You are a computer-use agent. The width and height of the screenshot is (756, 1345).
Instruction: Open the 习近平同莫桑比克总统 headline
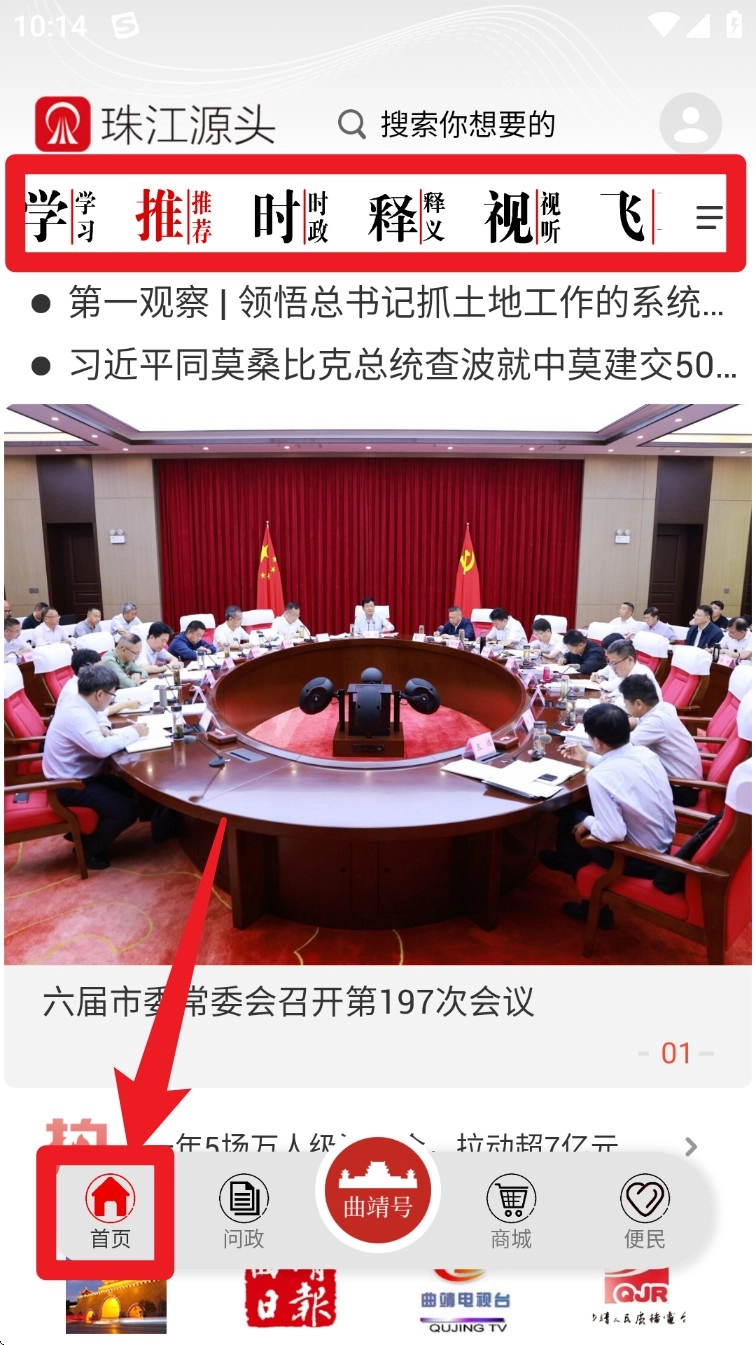(x=402, y=366)
